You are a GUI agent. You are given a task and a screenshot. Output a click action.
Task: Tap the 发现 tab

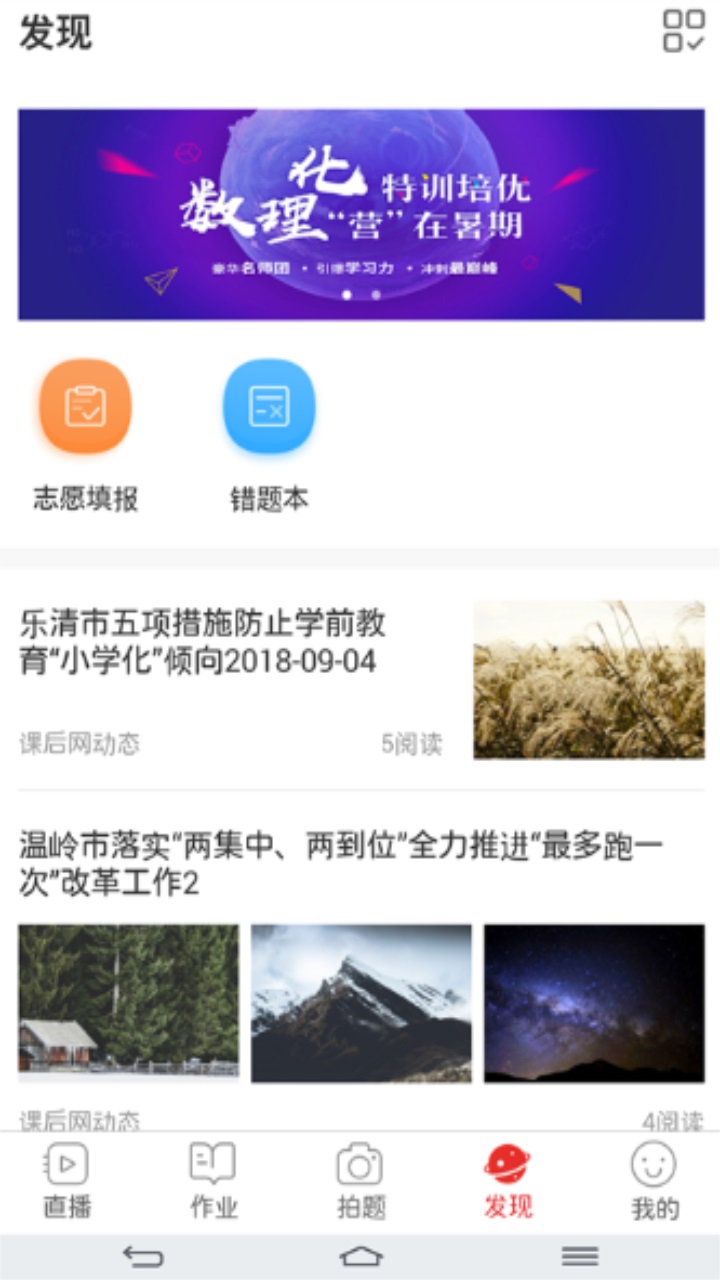(507, 1180)
